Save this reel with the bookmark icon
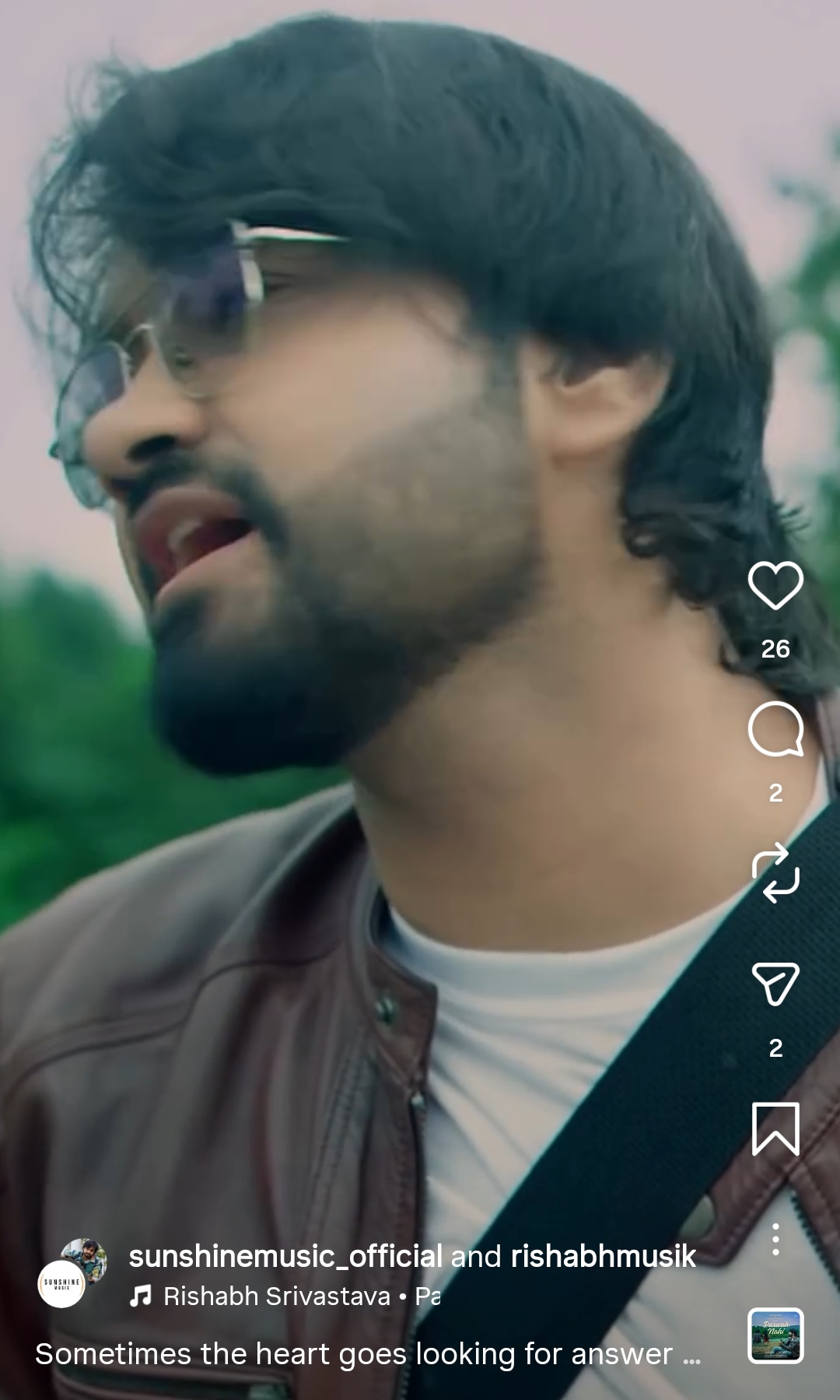840x1400 pixels. [x=775, y=1128]
